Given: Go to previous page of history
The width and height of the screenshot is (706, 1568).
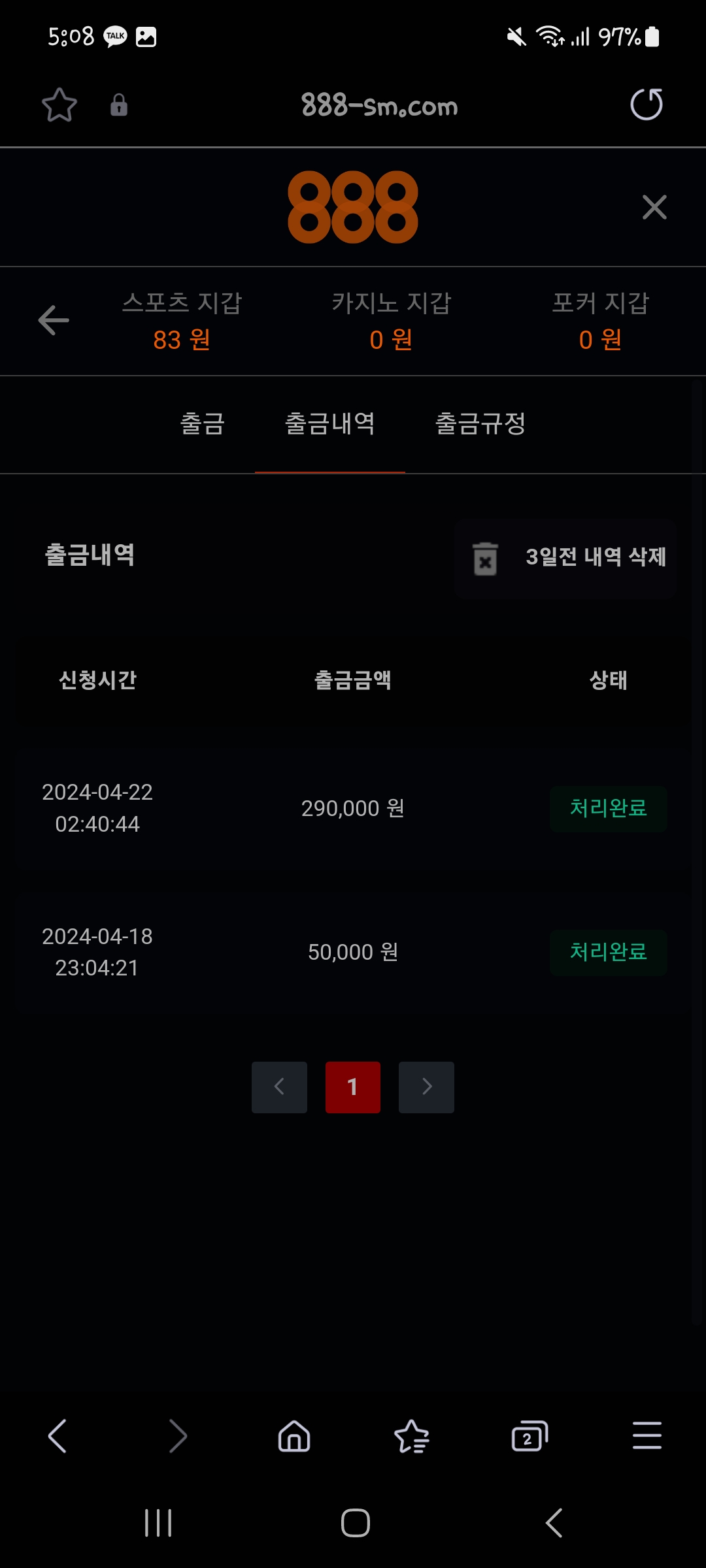Looking at the screenshot, I should point(279,1087).
